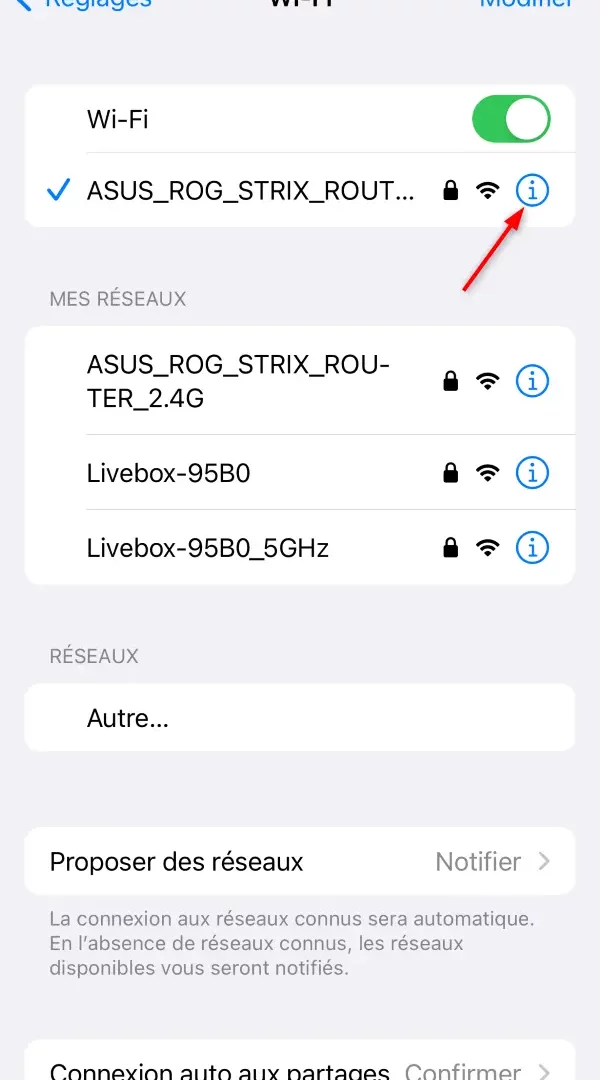The width and height of the screenshot is (600, 1080).
Task: Turn off the Wi-Fi switch
Action: (x=511, y=118)
